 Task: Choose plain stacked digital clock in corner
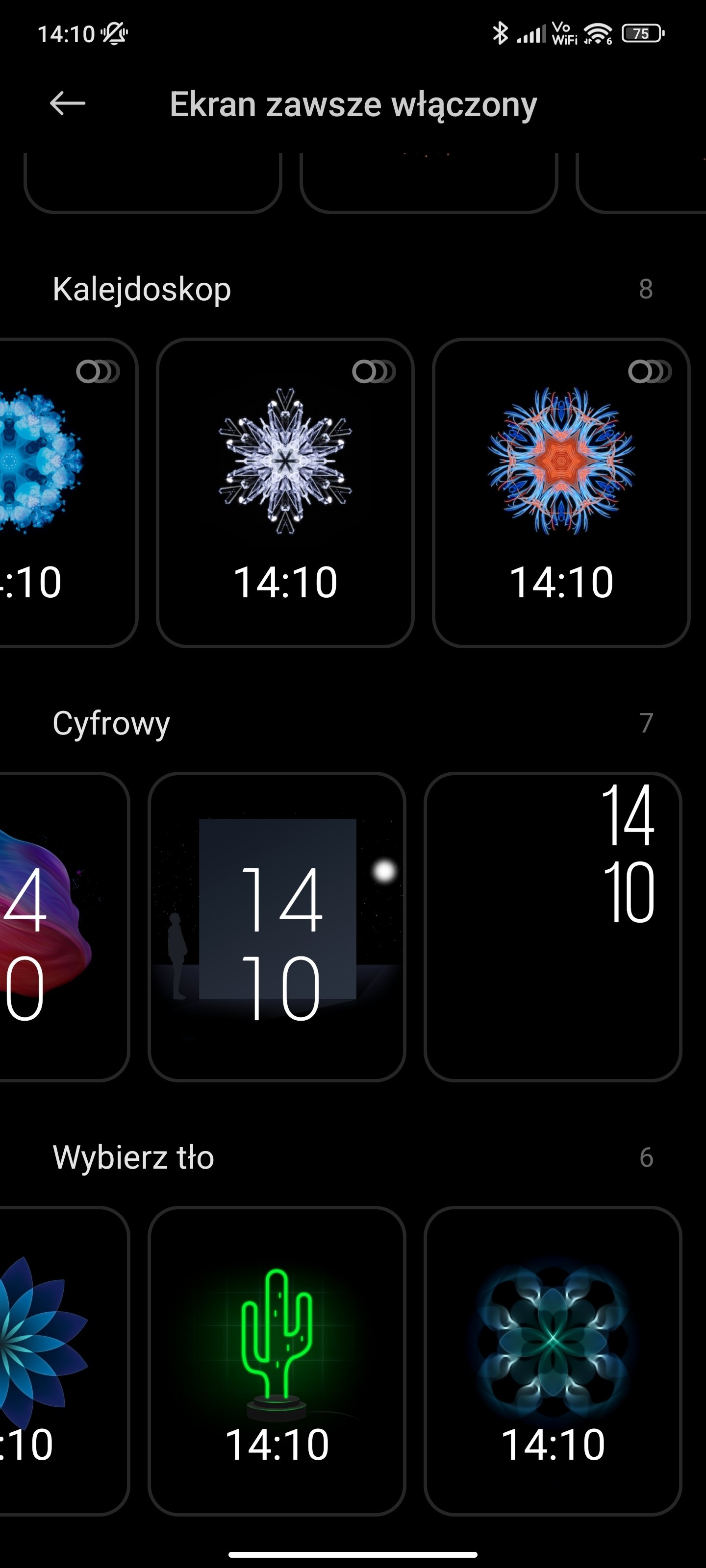[x=553, y=927]
